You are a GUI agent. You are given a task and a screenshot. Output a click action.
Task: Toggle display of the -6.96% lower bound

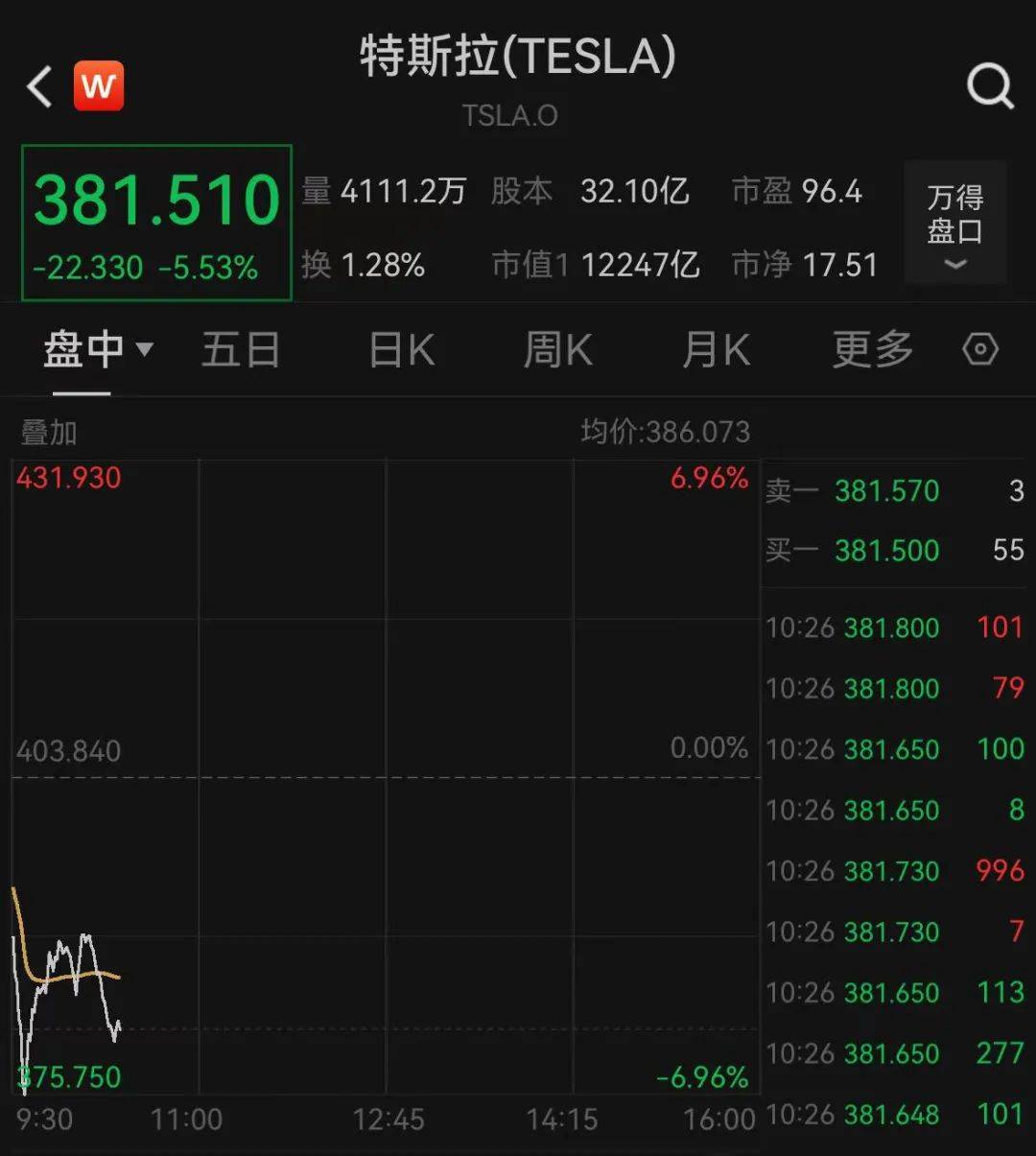click(x=704, y=1078)
